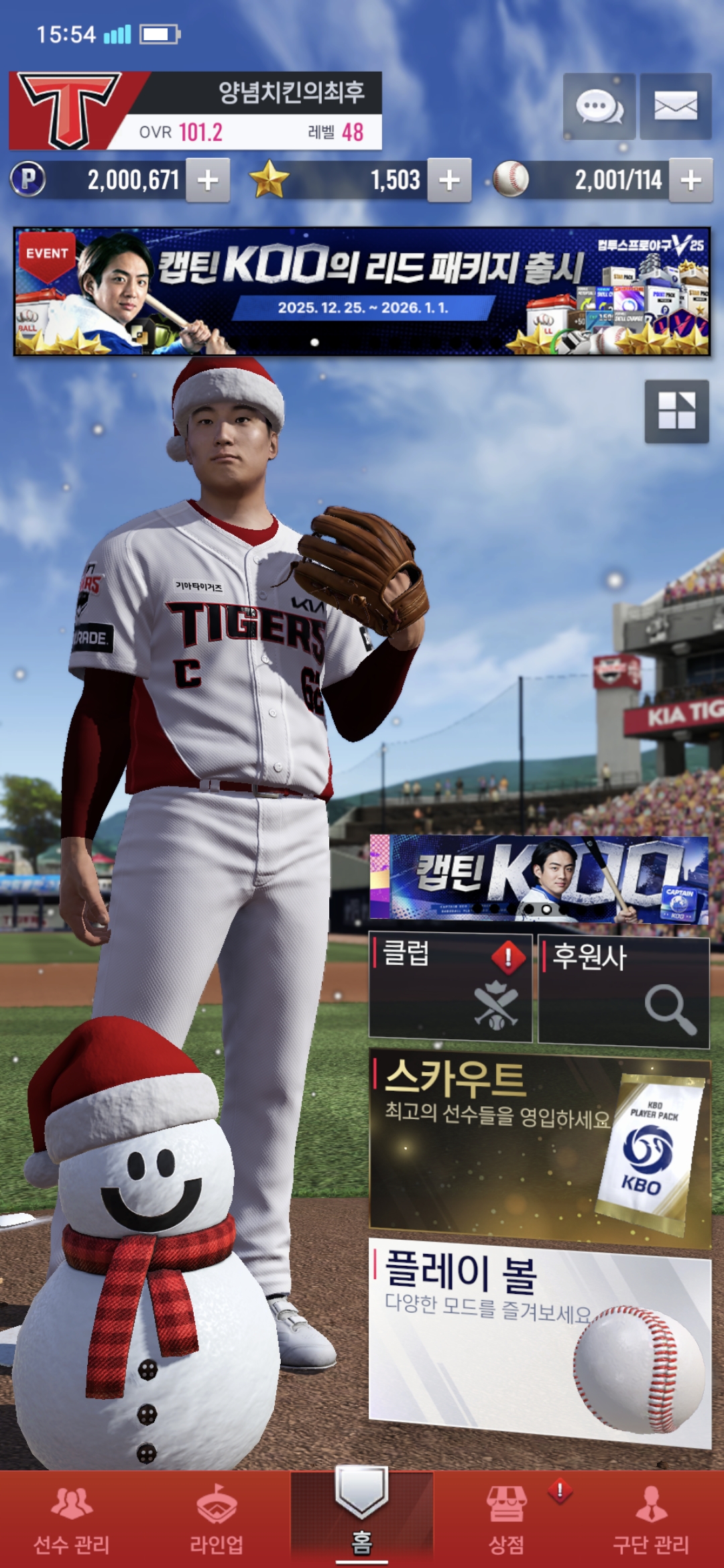724x1568 pixels.
Task: Add stars with the plus next to 1,503
Action: pyautogui.click(x=449, y=180)
